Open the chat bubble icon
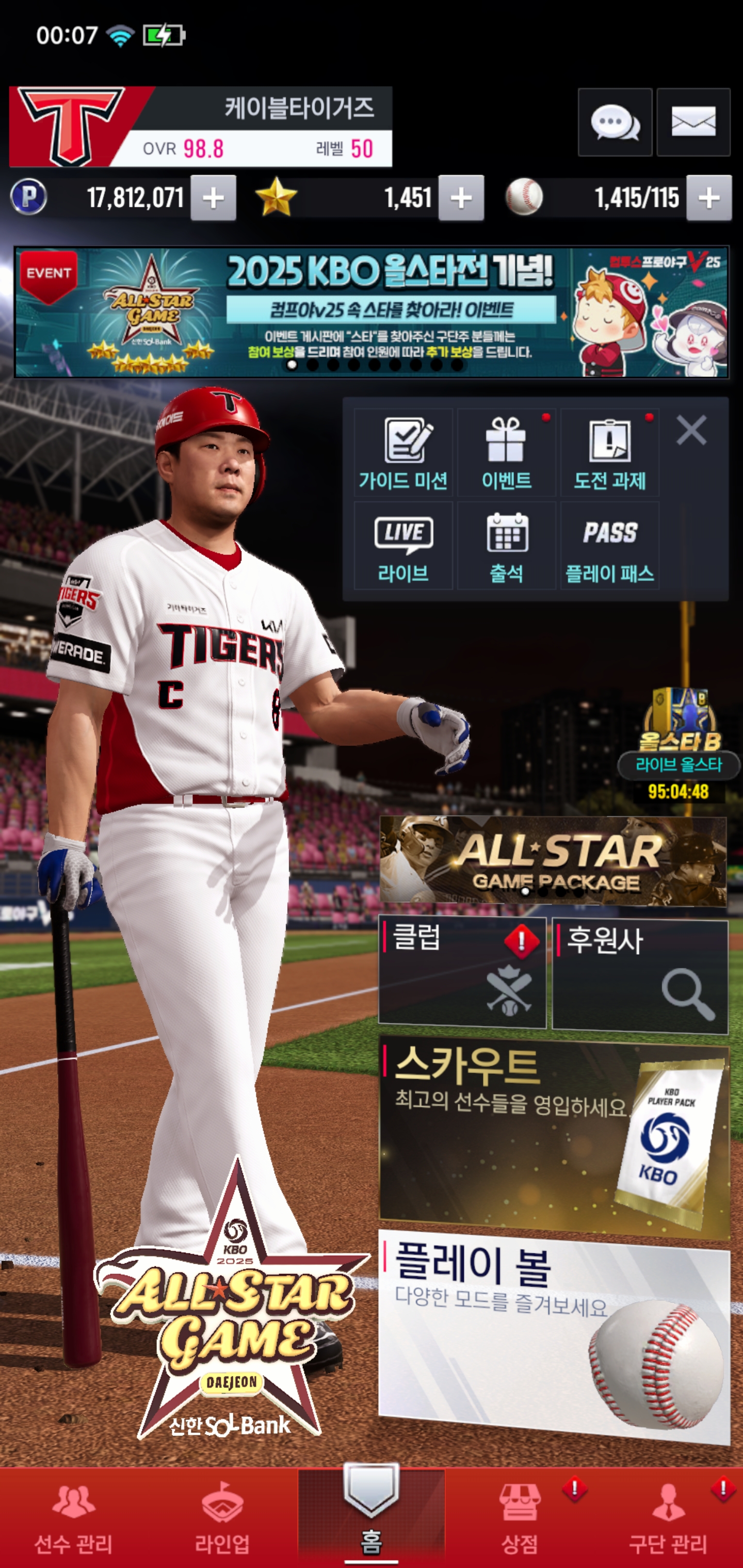The height and width of the screenshot is (1568, 743). [x=615, y=122]
